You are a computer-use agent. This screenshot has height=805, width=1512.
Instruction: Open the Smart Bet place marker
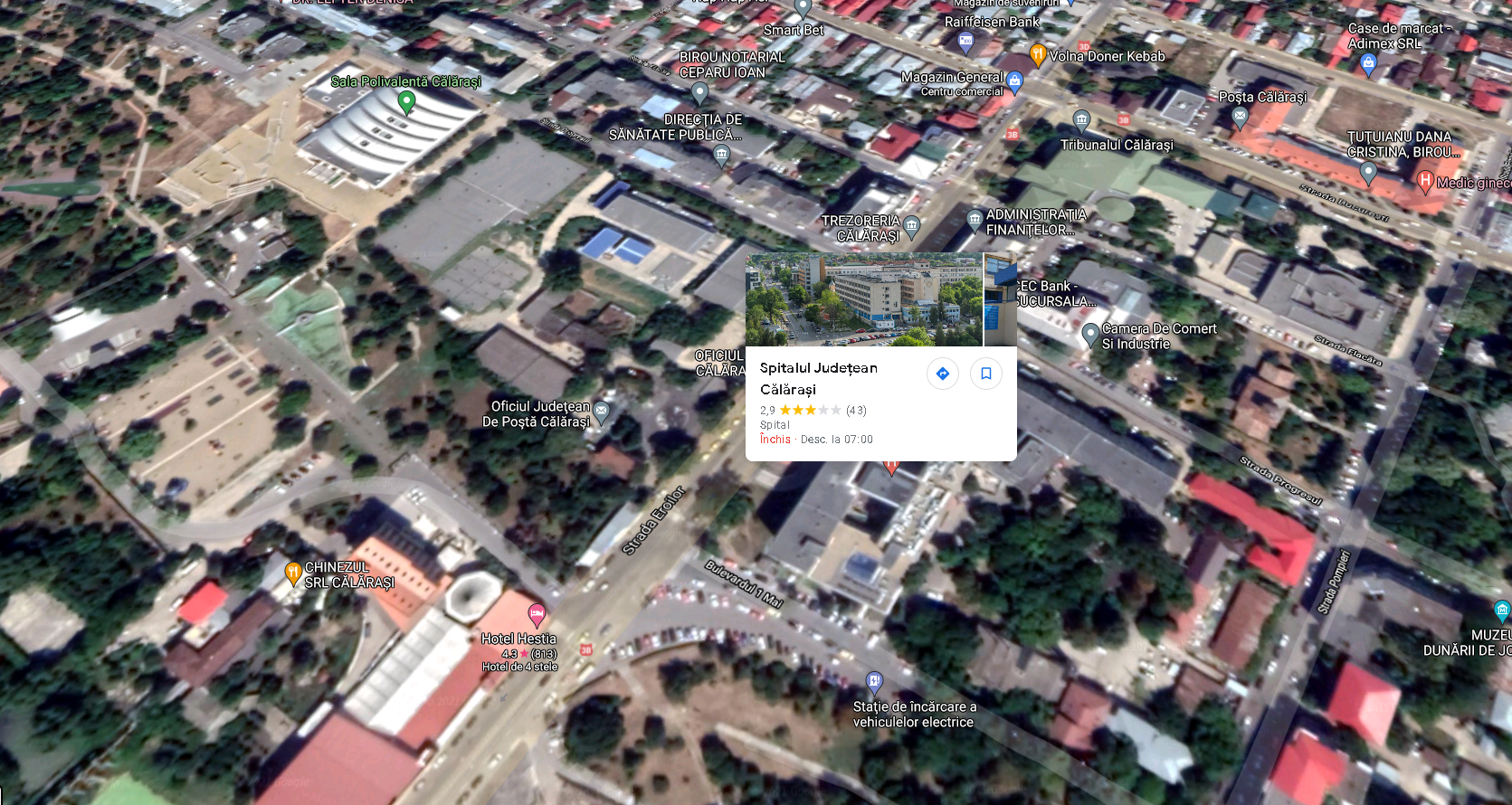803,9
